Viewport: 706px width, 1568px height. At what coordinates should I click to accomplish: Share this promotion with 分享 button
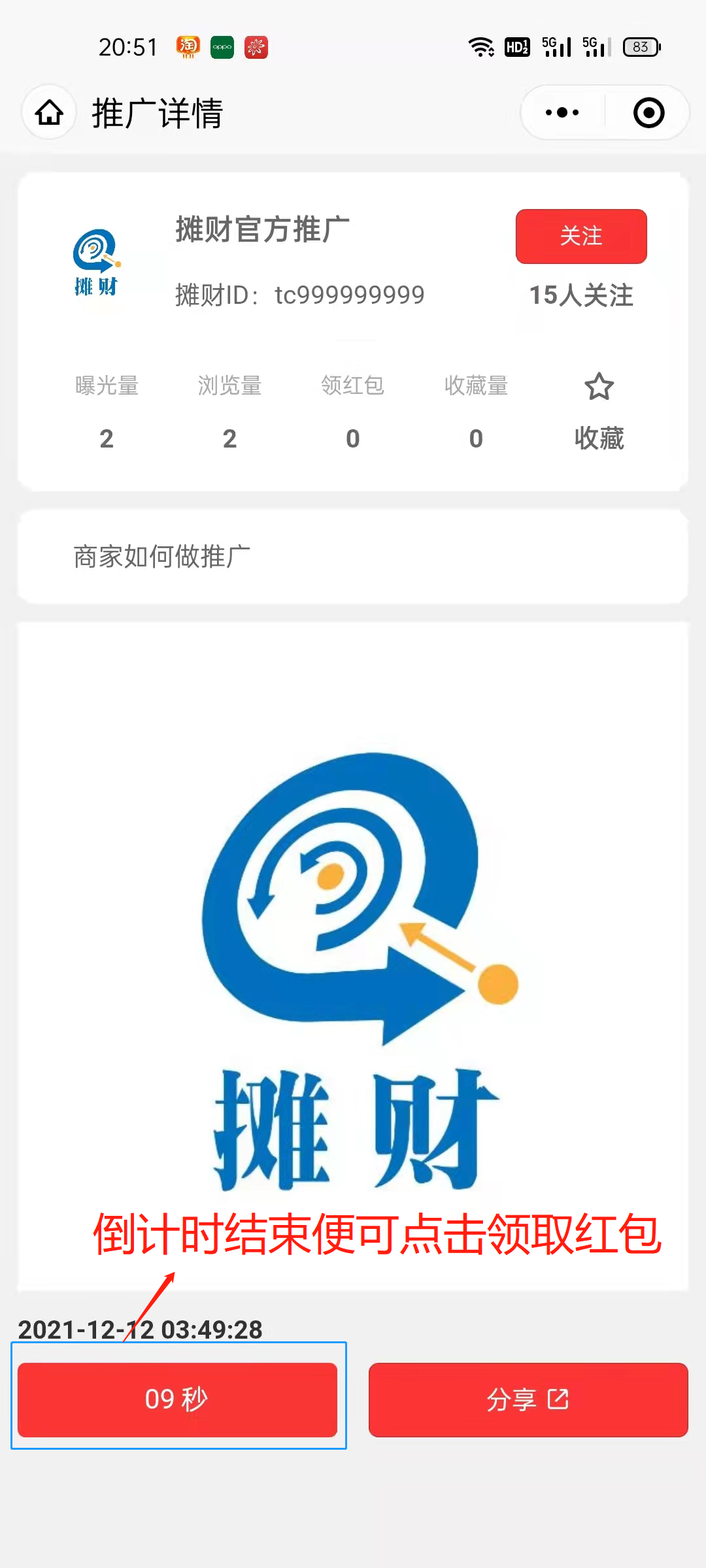(528, 1399)
